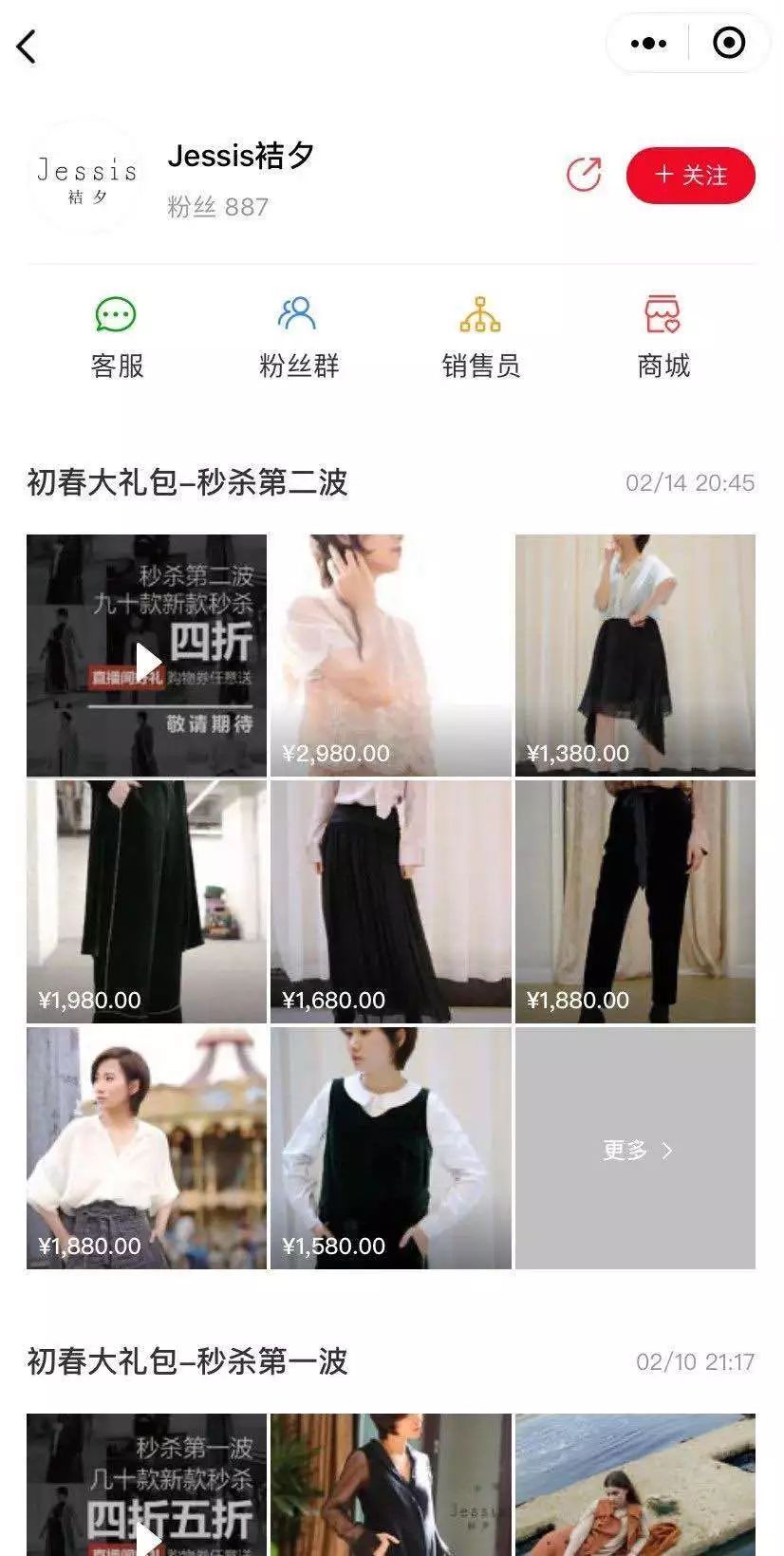
Task: Open the WeChat mini-program ••• options menu
Action: pos(648,42)
